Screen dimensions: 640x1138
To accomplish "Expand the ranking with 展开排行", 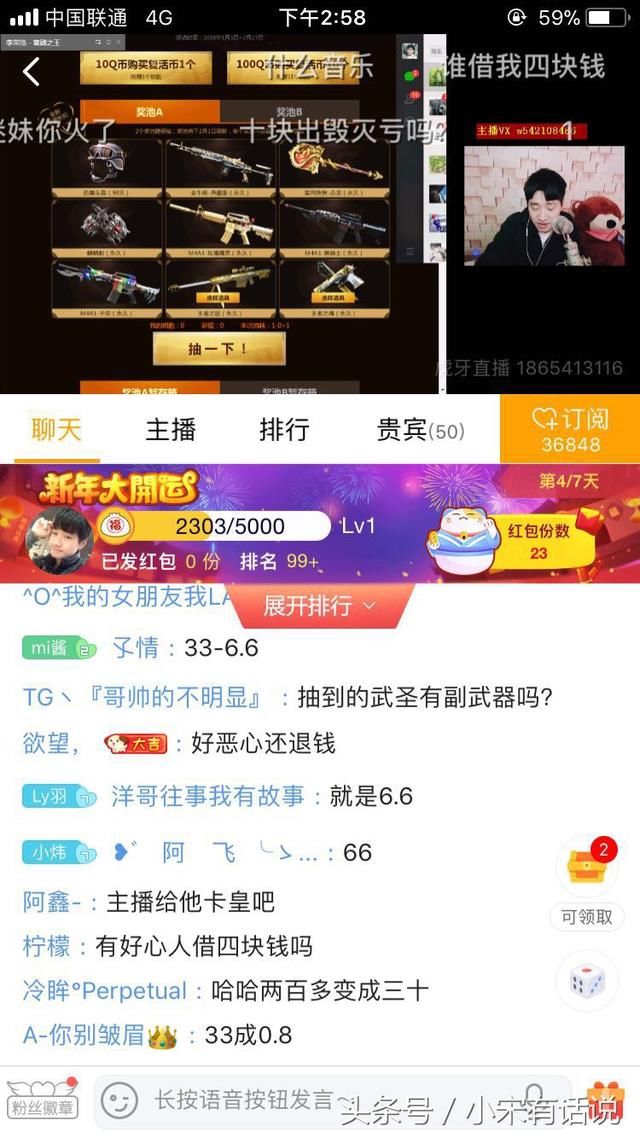I will (318, 606).
